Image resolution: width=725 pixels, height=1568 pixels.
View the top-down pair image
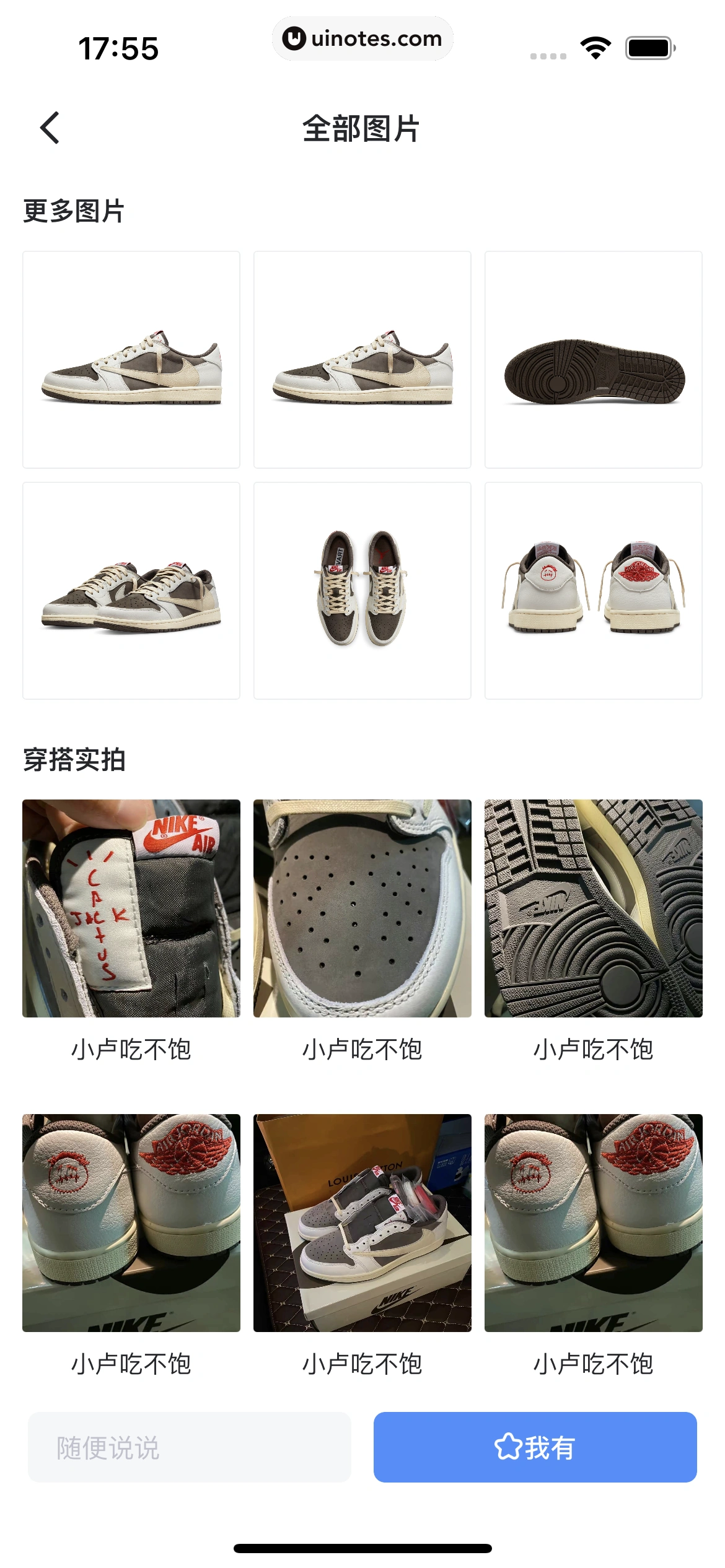pyautogui.click(x=362, y=591)
